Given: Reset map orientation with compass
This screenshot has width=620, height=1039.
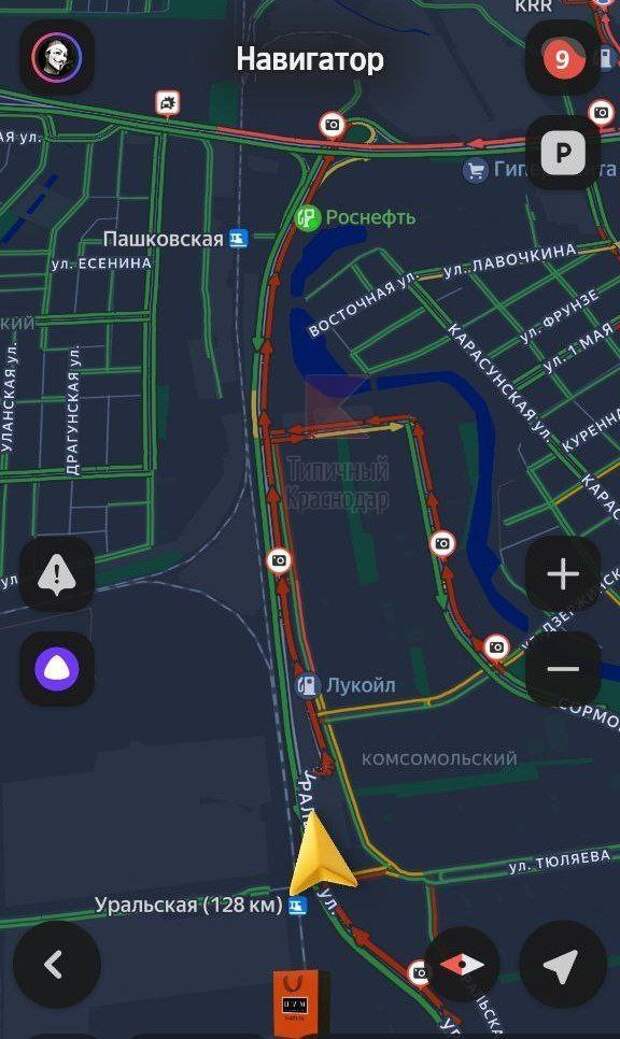Looking at the screenshot, I should [461, 964].
